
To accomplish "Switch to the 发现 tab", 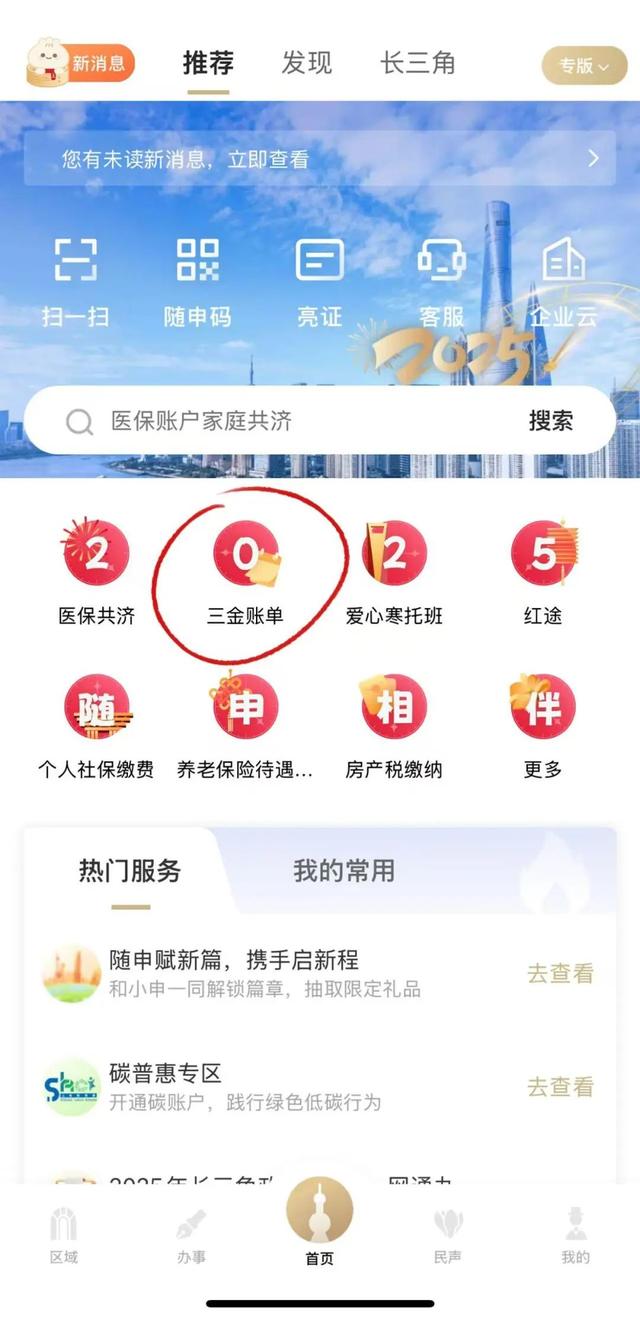I will pos(306,64).
